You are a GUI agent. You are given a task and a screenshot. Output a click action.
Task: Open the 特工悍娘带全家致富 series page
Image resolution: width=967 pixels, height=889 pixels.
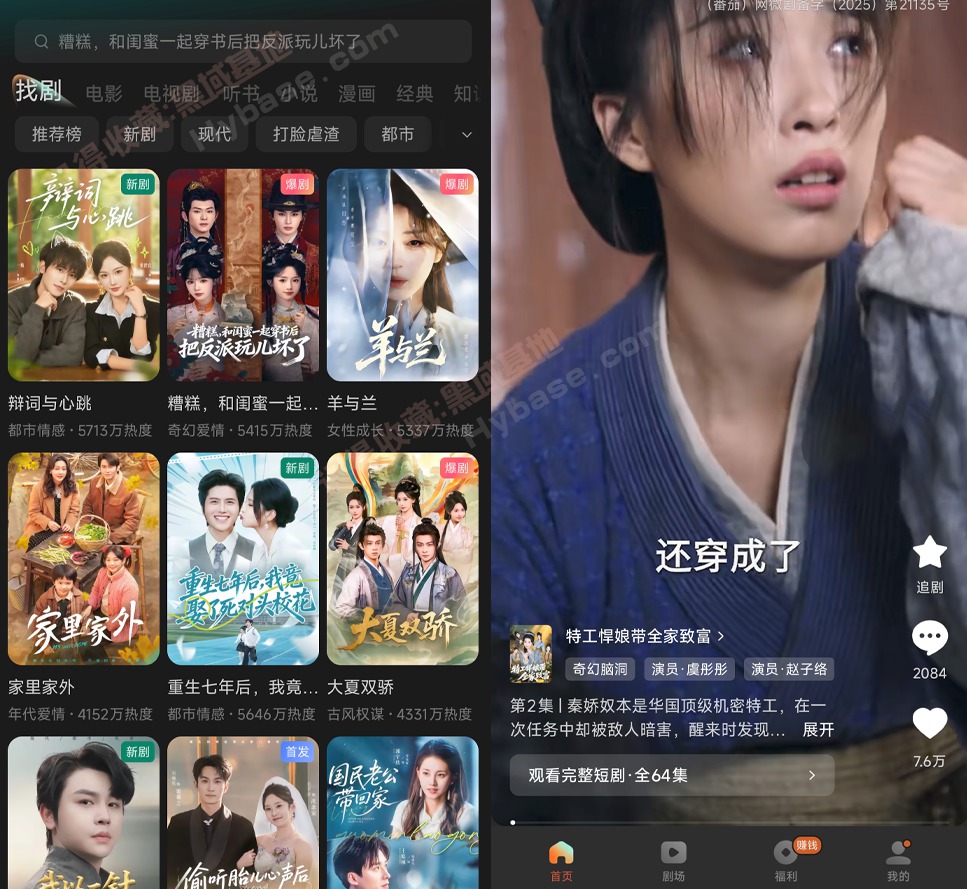pyautogui.click(x=644, y=636)
